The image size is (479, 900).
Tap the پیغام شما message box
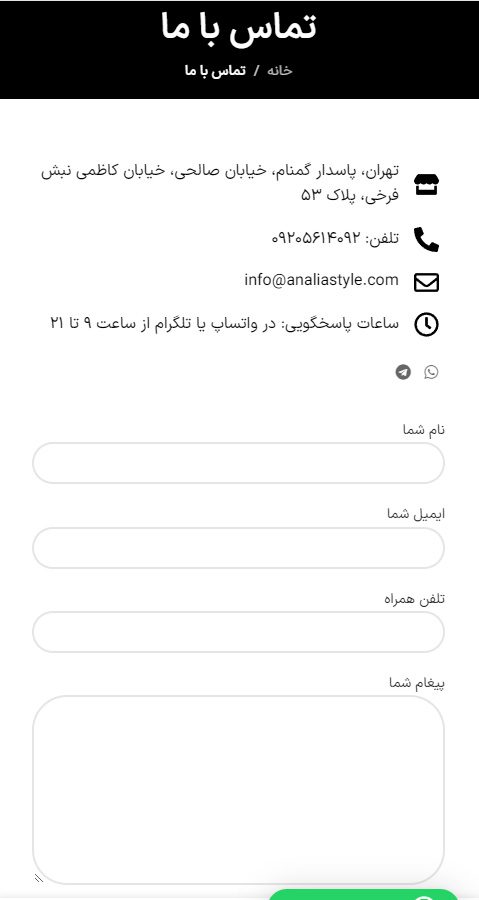[x=239, y=790]
